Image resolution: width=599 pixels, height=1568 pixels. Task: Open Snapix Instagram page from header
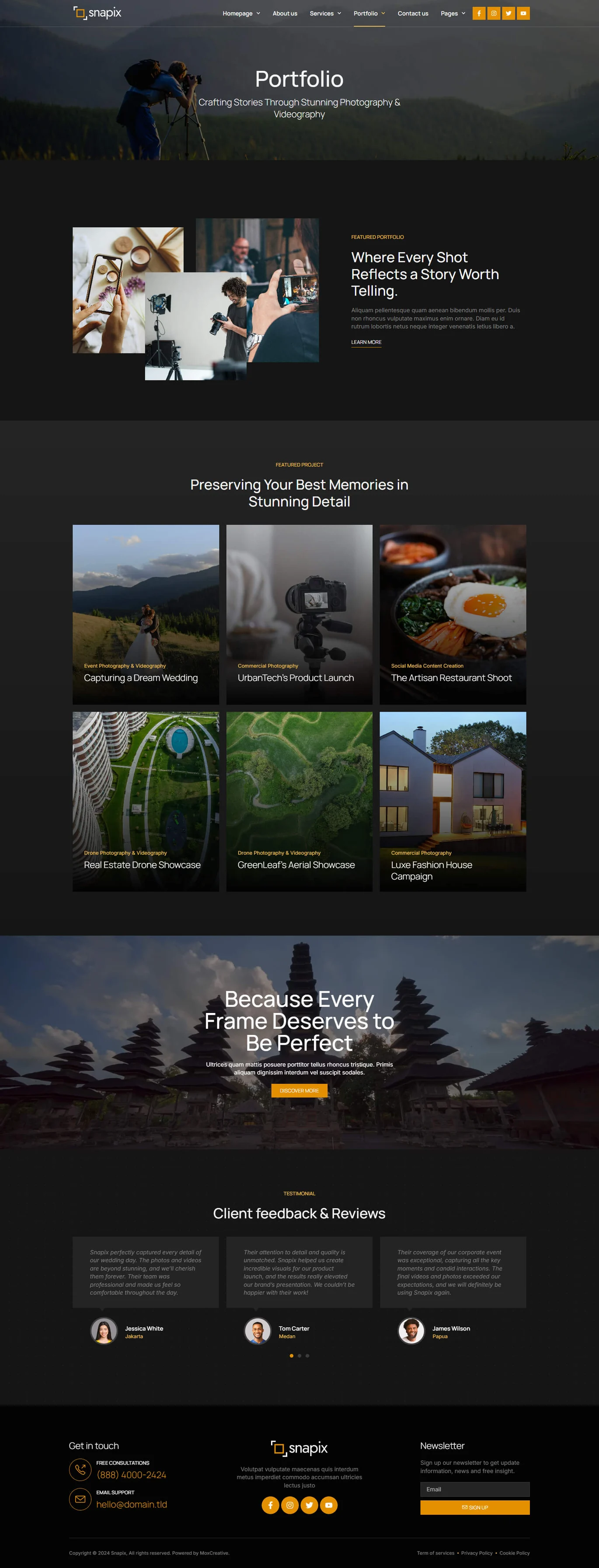point(493,13)
